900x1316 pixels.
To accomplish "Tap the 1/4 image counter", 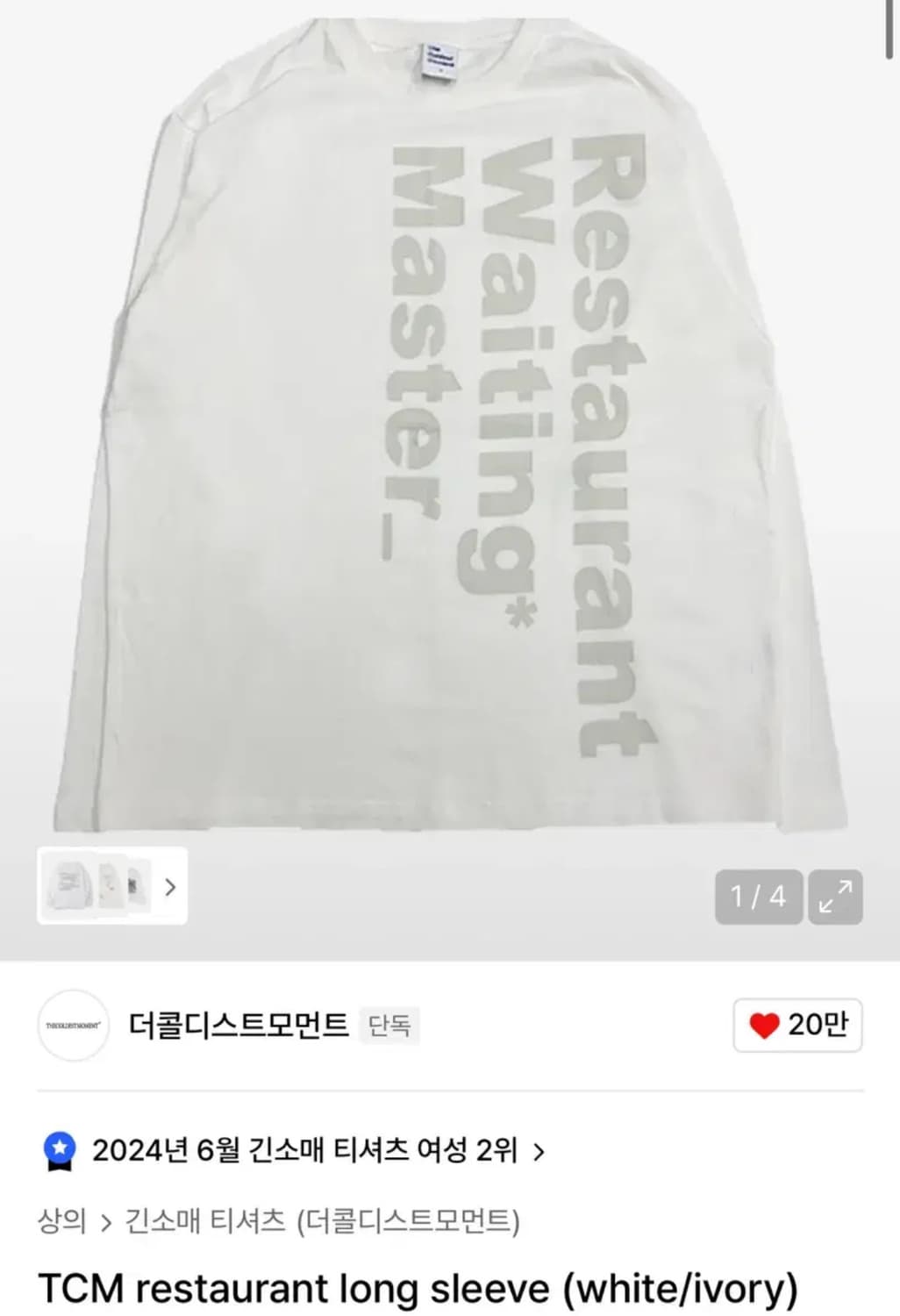I will 758,896.
